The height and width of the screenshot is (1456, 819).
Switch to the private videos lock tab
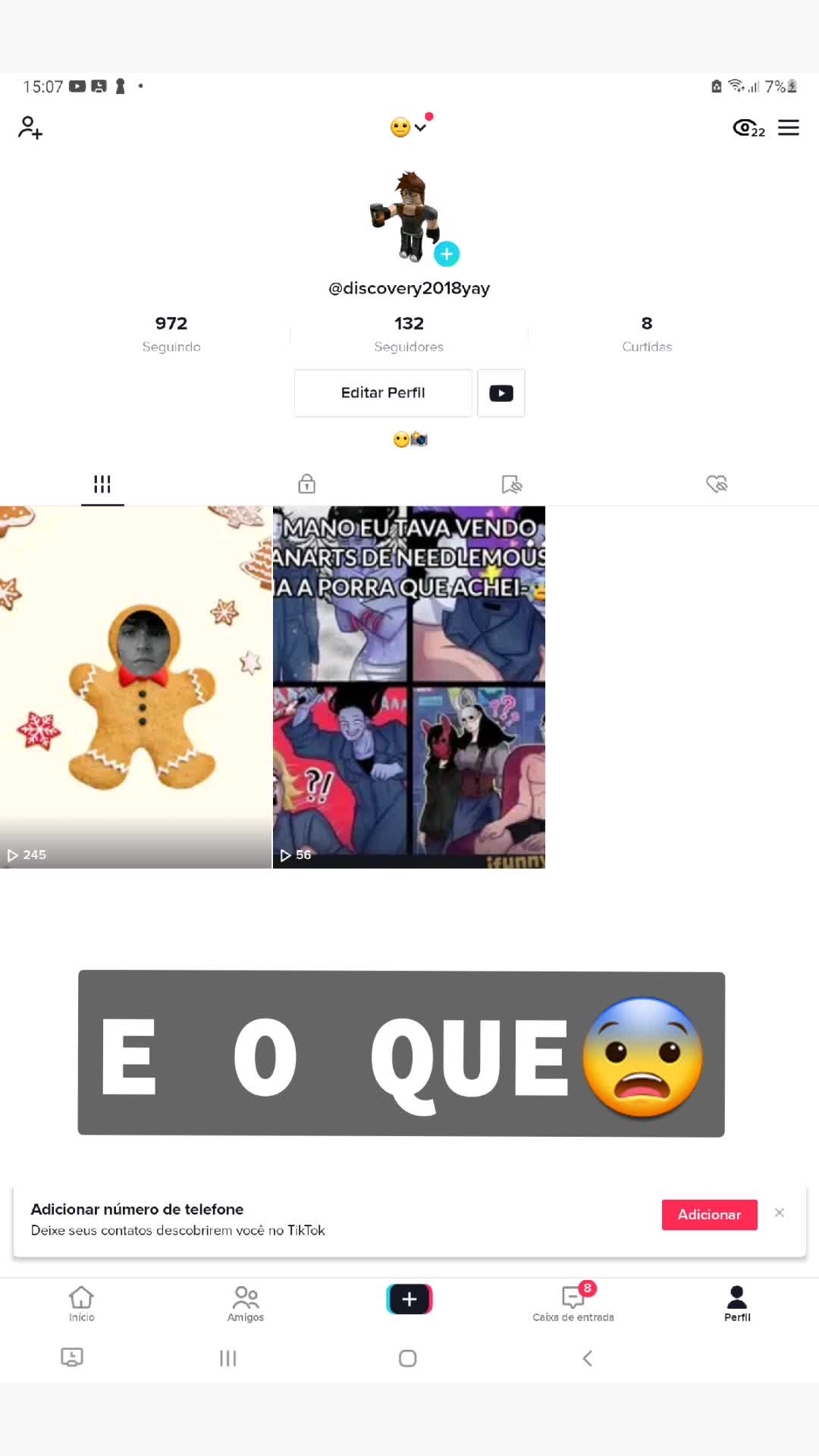click(x=306, y=484)
